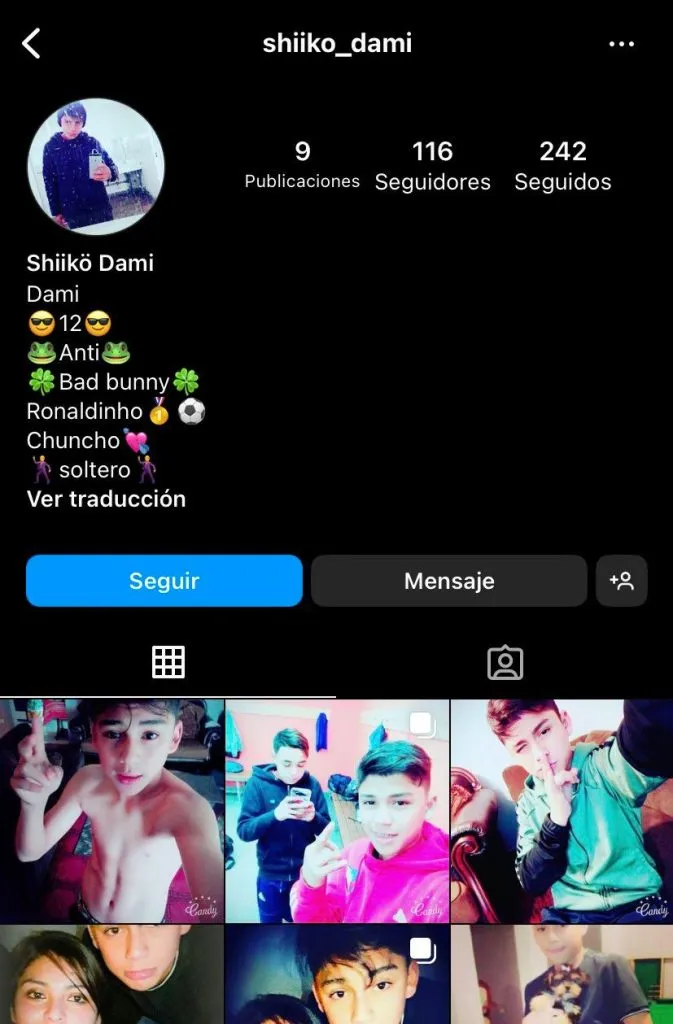Go back with the top-left arrow
Viewport: 673px width, 1024px height.
(x=32, y=44)
